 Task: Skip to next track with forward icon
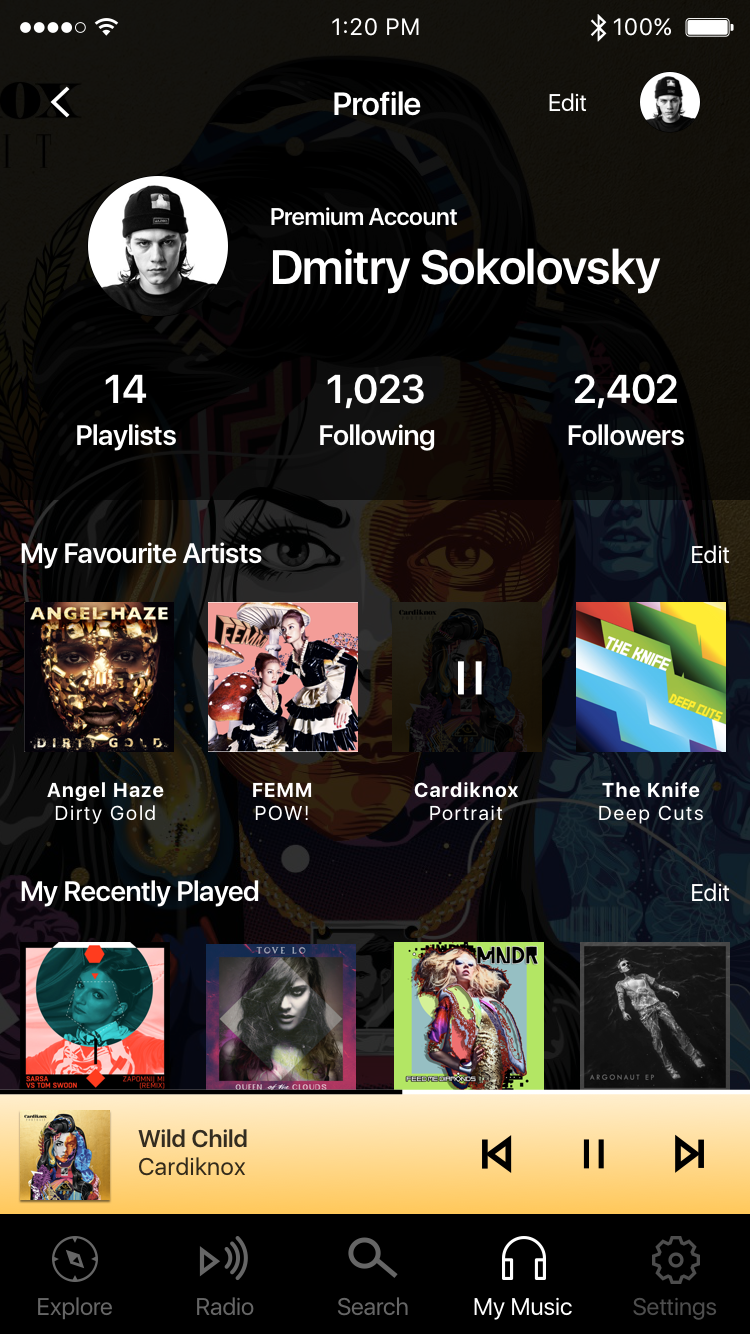688,1153
